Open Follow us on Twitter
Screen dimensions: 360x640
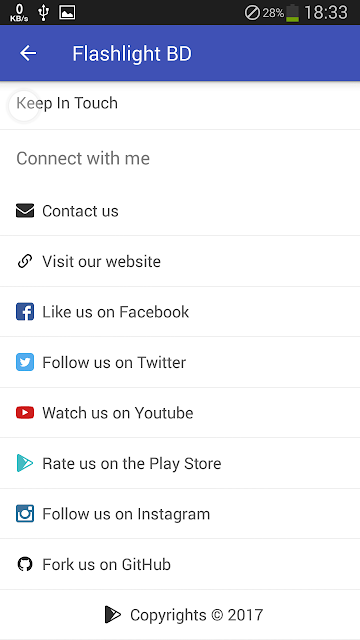pos(180,362)
